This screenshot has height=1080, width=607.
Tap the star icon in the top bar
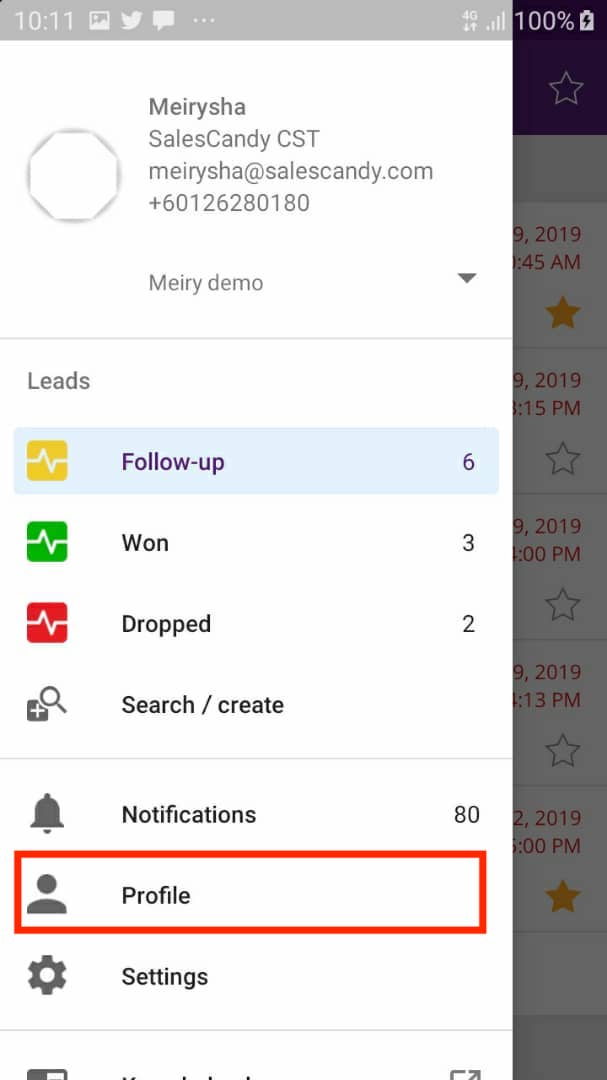566,89
